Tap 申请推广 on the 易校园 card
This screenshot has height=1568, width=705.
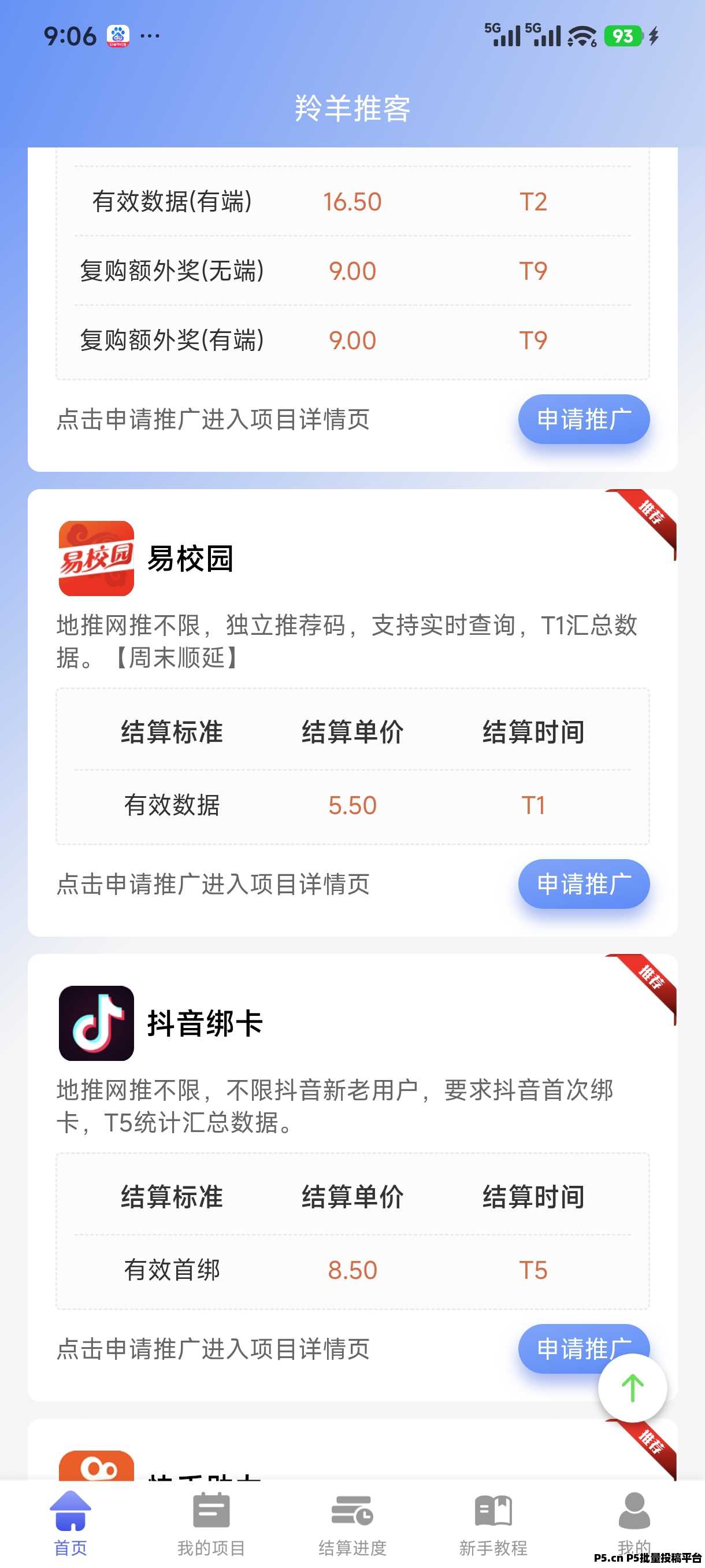(582, 885)
